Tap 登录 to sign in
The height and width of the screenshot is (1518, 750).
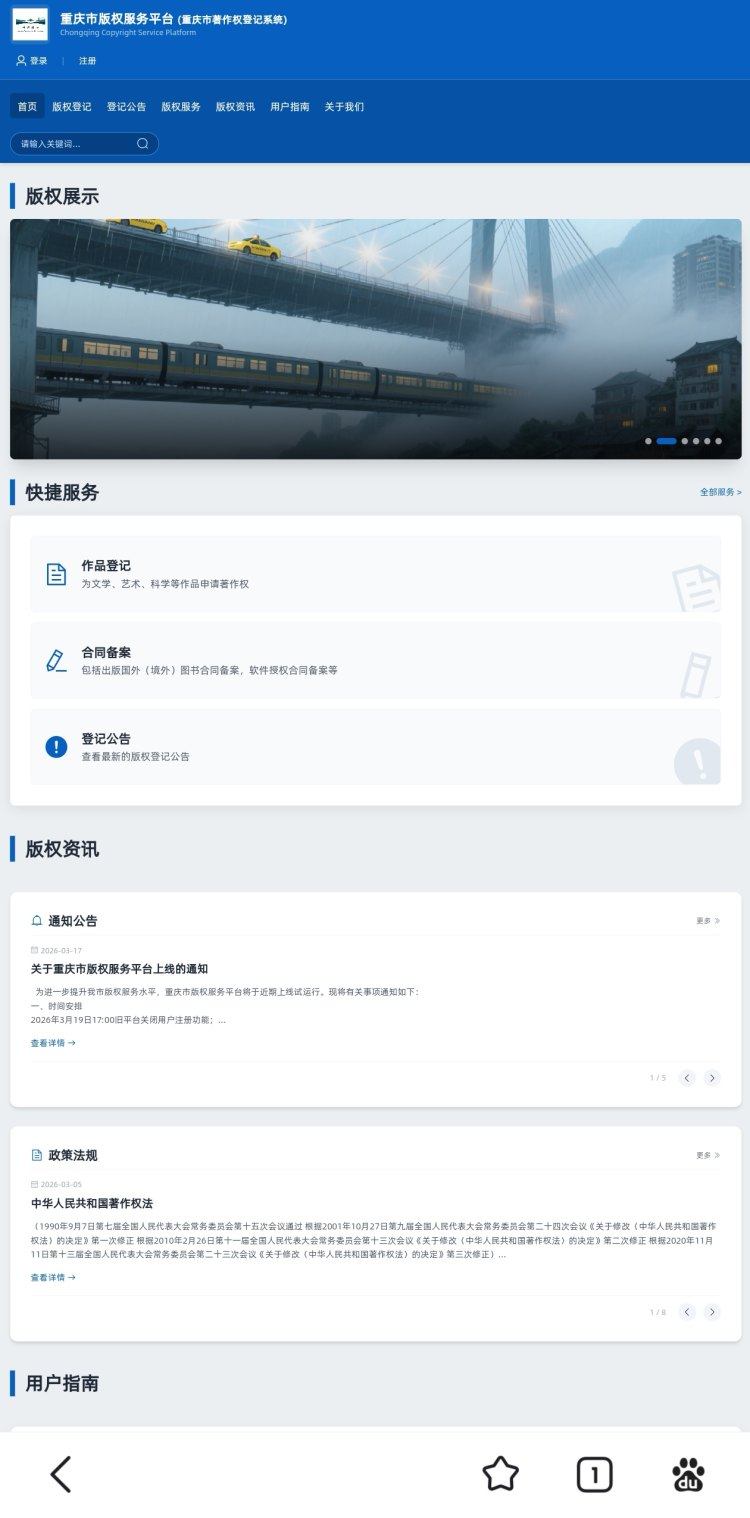(x=32, y=61)
